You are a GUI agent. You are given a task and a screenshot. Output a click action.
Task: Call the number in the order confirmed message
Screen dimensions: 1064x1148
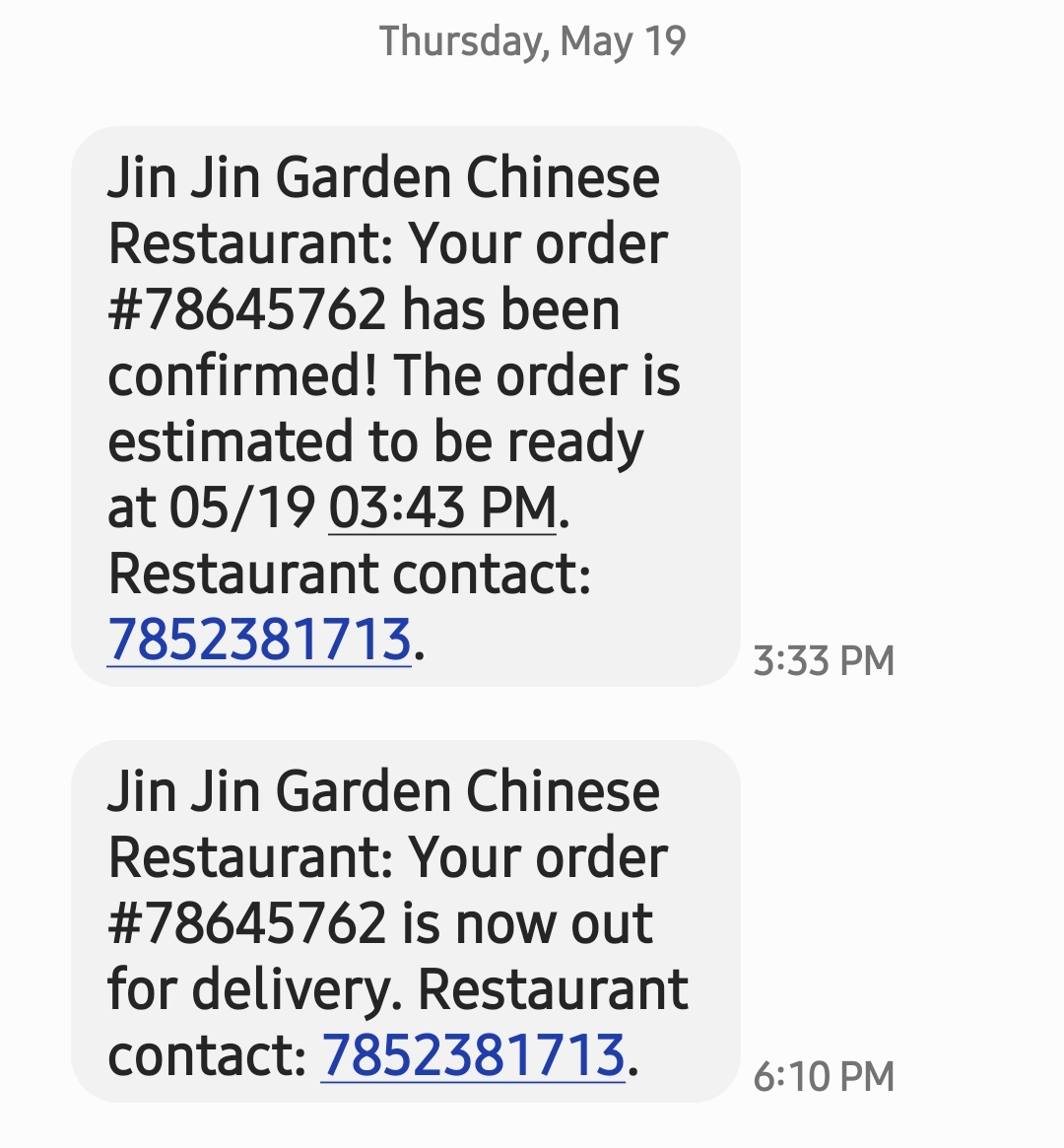tap(259, 640)
